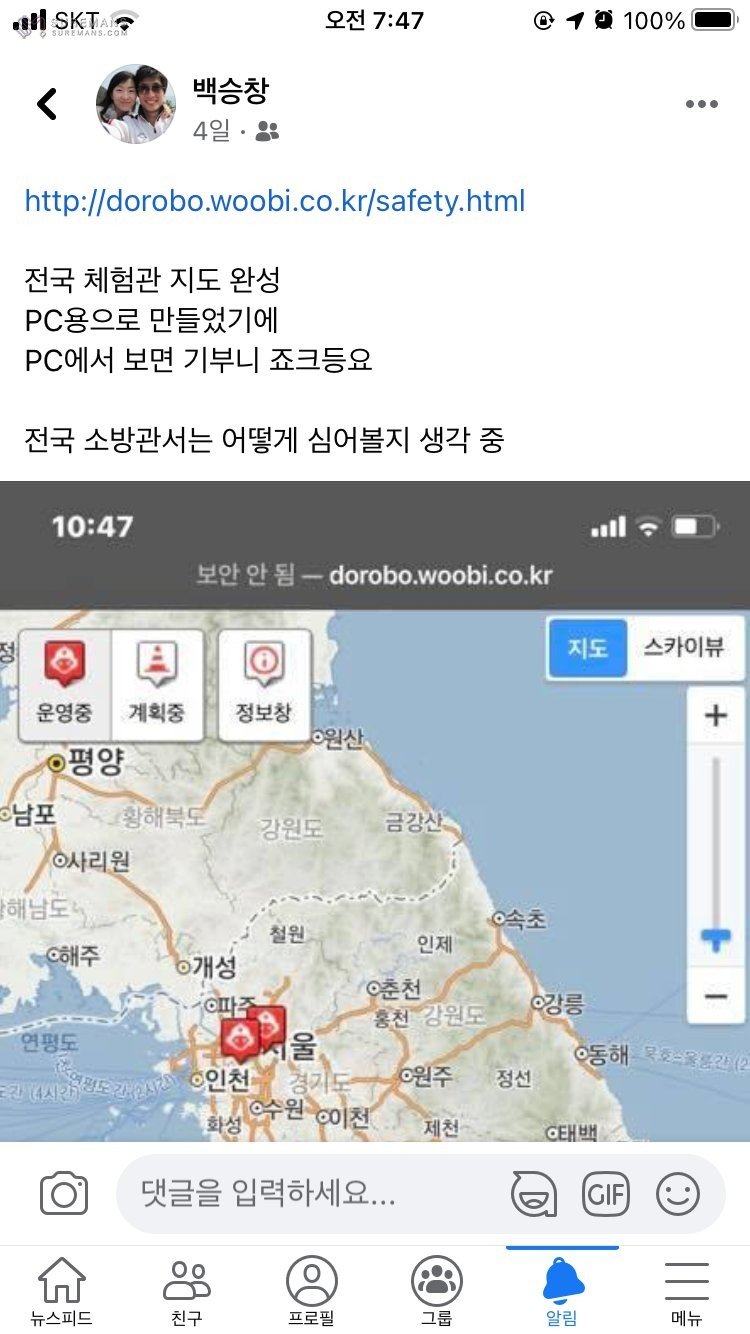Viewport: 750px width, 1334px height.
Task: Open the sticker picker
Action: [533, 1193]
